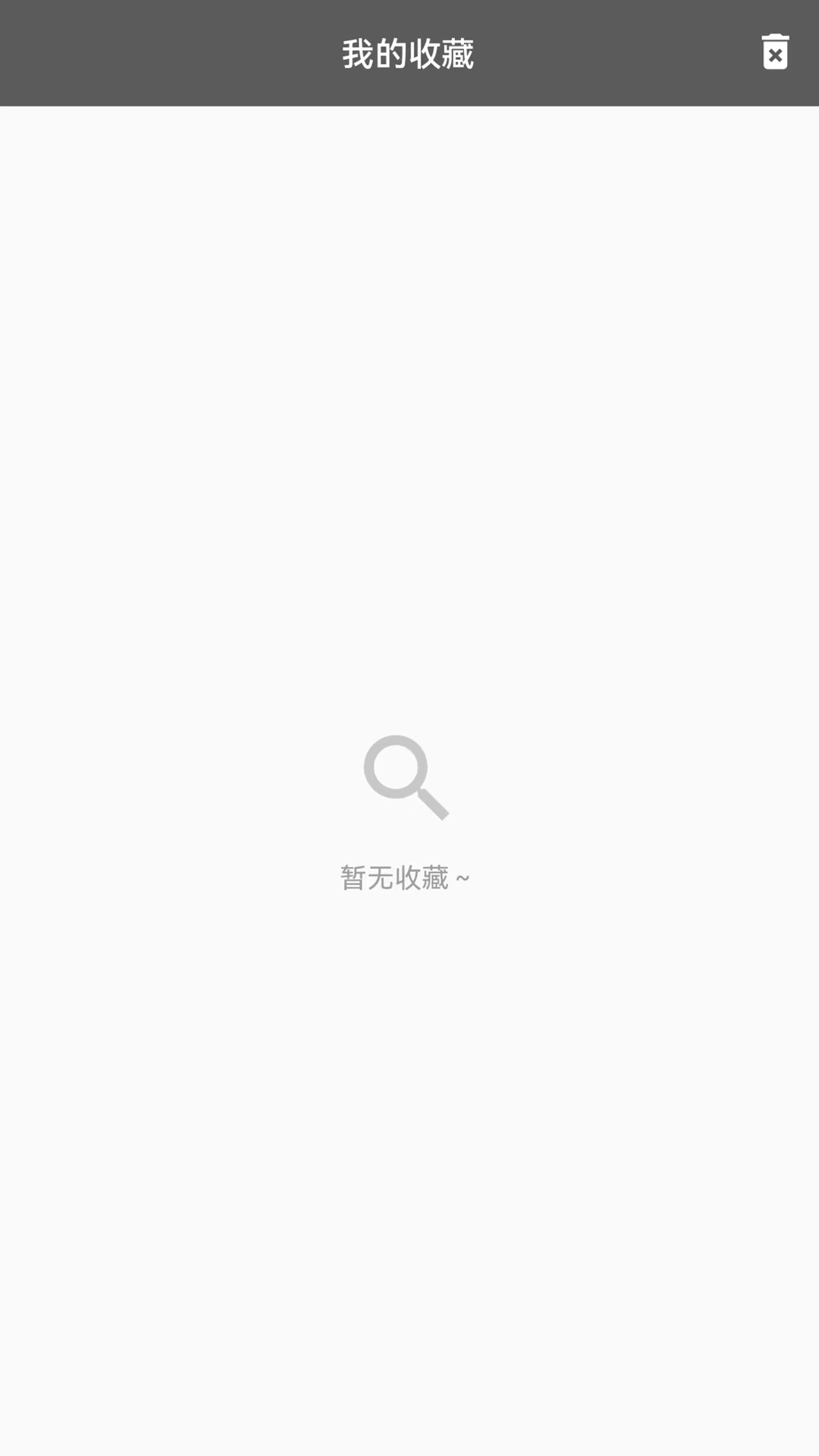819x1456 pixels.
Task: Click the blank area below the header
Action: coord(409,379)
